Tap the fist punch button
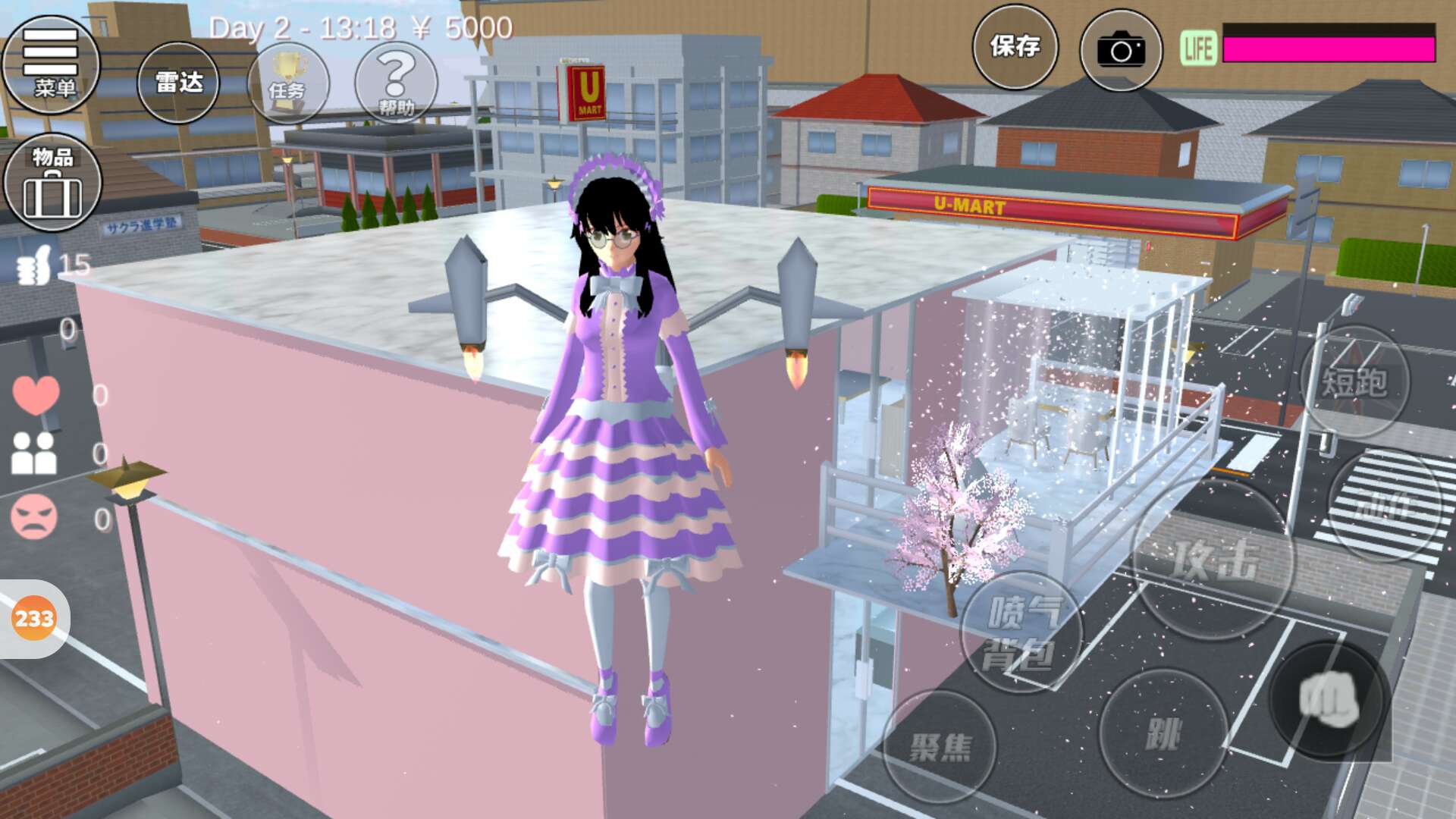The image size is (1456, 819). point(1329,699)
